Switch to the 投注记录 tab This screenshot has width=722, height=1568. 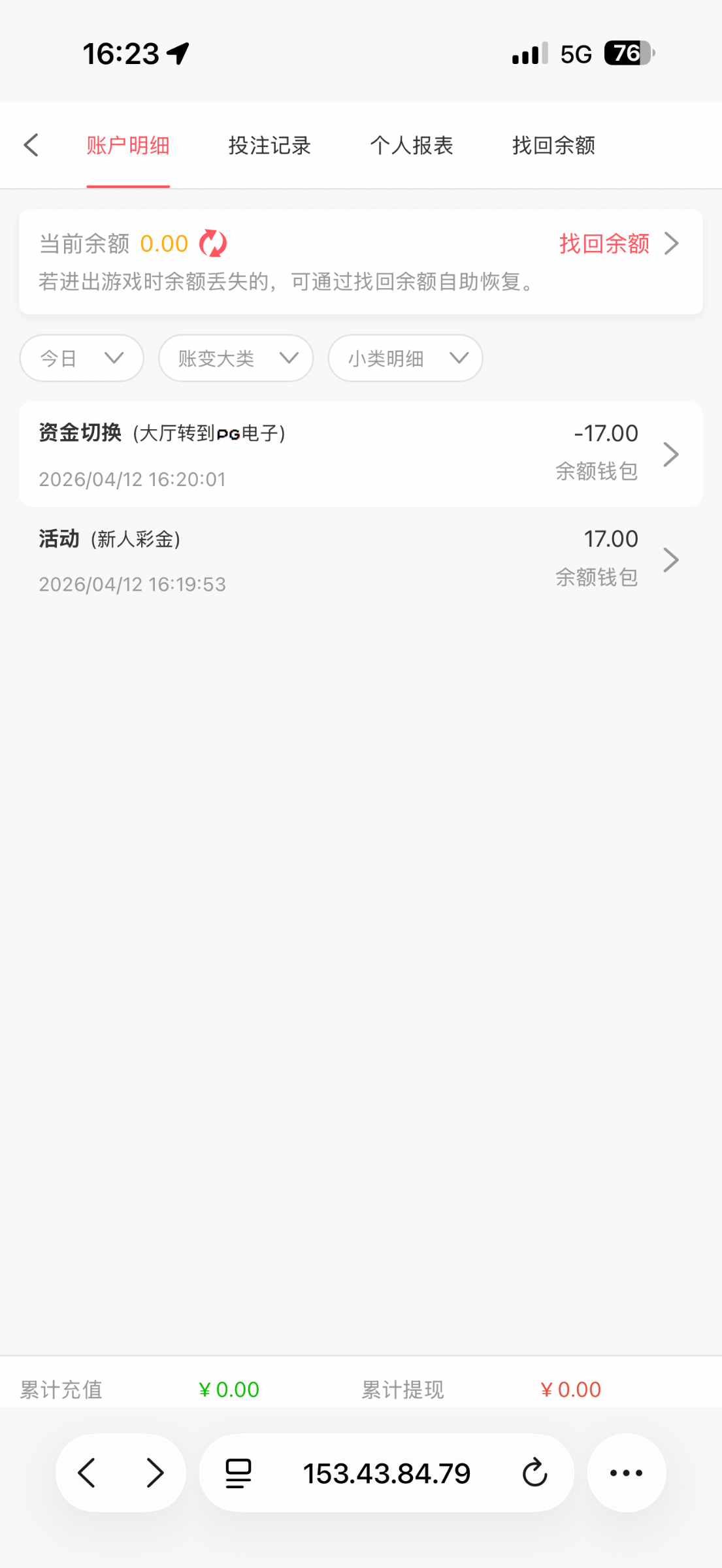[269, 145]
